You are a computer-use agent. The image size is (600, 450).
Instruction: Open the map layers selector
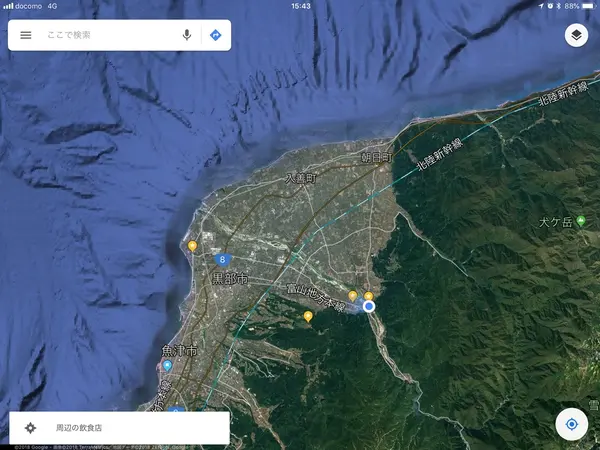pyautogui.click(x=575, y=36)
